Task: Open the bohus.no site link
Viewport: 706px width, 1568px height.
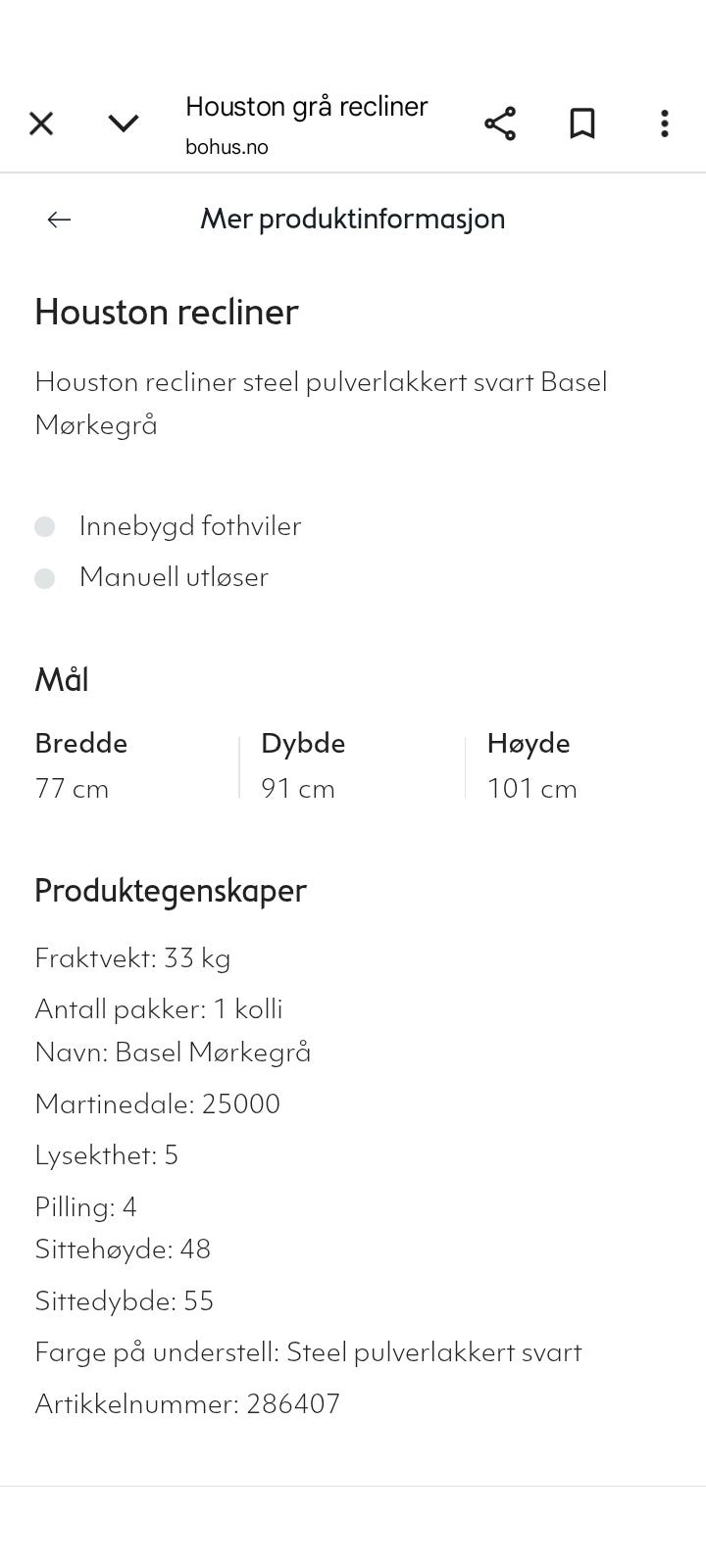Action: tap(227, 147)
